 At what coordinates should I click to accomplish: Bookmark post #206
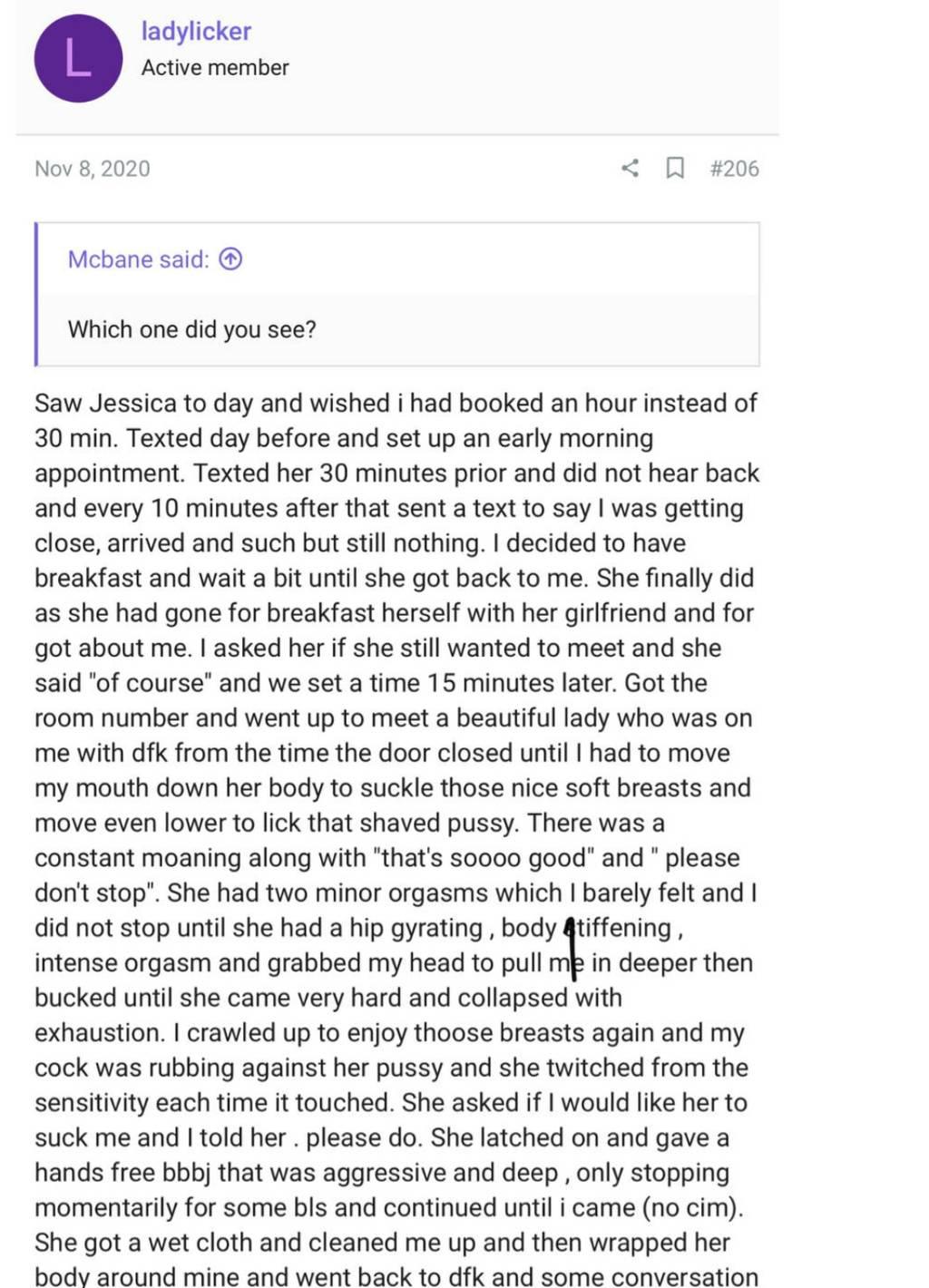[x=675, y=168]
